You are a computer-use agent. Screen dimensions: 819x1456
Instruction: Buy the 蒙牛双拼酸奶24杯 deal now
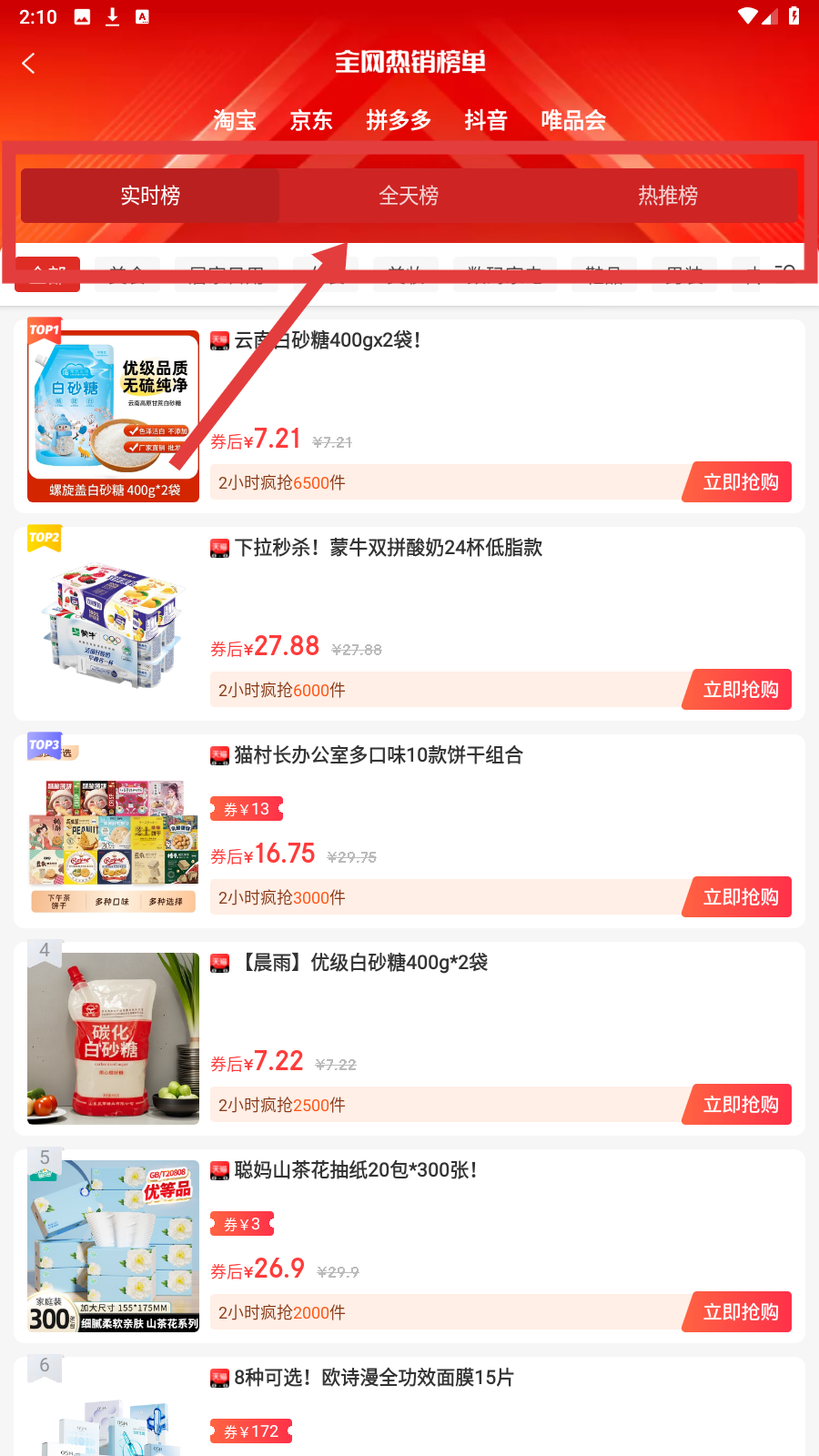[x=740, y=690]
